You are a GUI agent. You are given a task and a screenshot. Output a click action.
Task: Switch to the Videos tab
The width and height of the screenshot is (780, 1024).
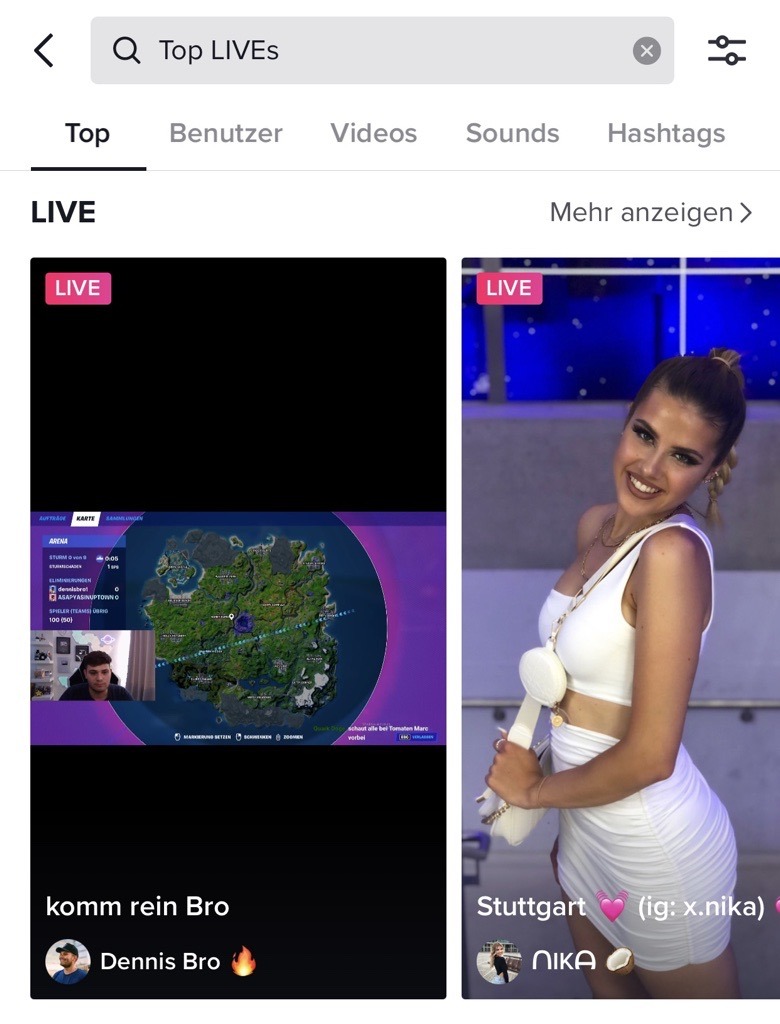click(373, 133)
